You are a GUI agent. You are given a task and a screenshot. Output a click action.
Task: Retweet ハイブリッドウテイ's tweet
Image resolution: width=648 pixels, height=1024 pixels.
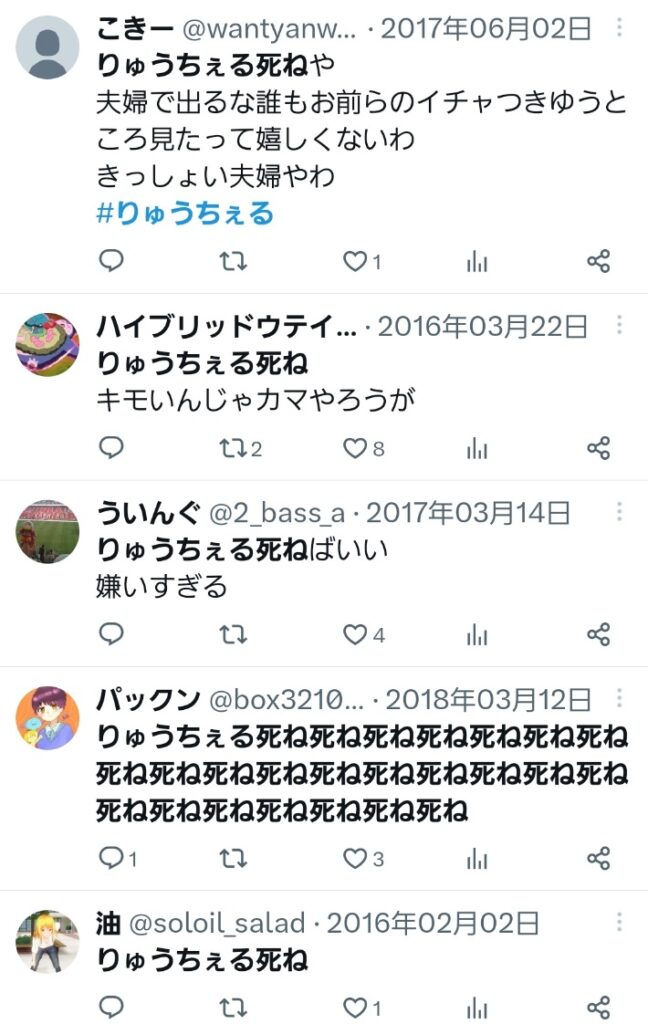coord(232,448)
